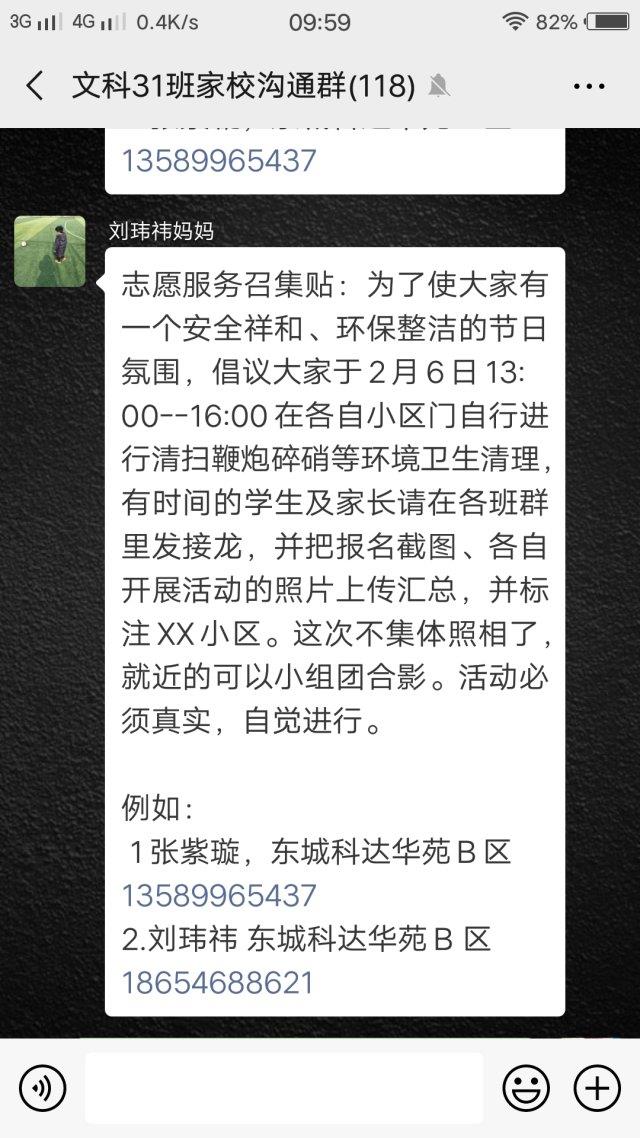Open the emoji sticker picker
The height and width of the screenshot is (1138, 640).
526,1088
